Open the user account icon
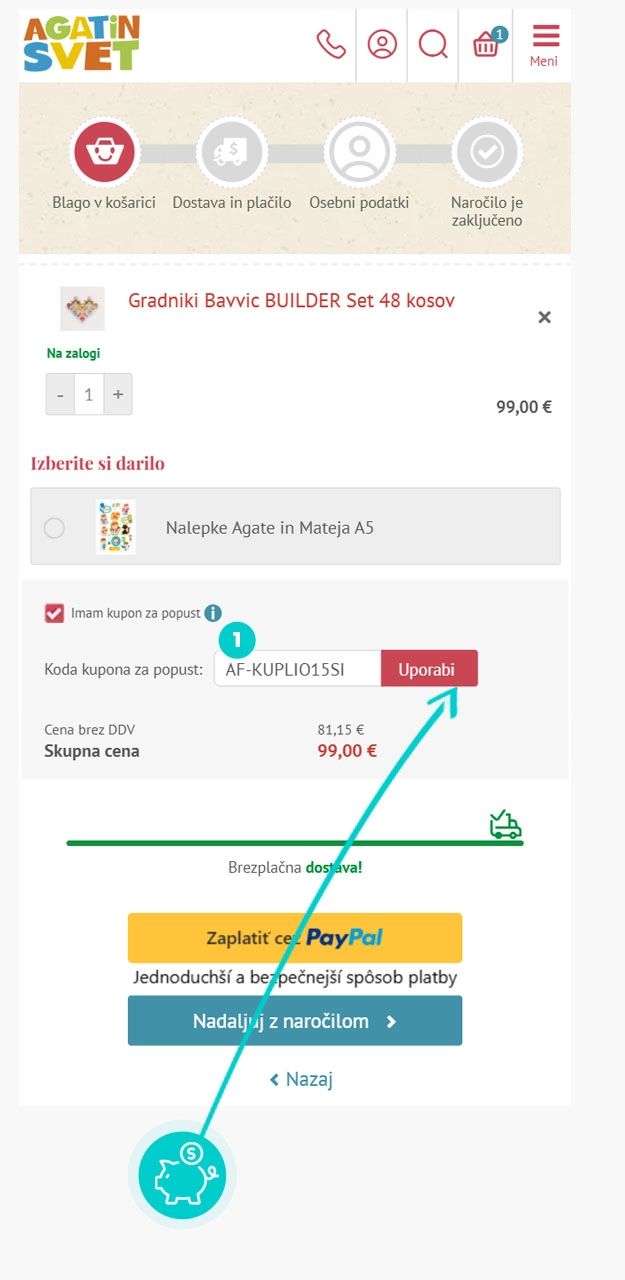Screen dimensions: 625x1280 (382, 44)
